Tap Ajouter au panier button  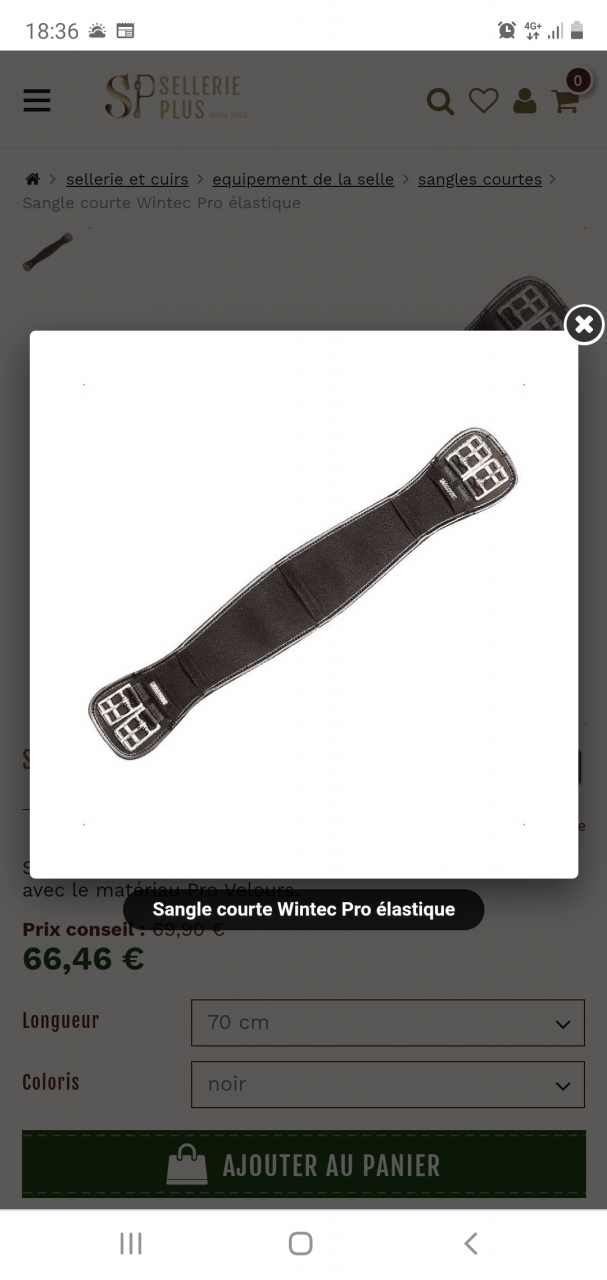point(304,1164)
